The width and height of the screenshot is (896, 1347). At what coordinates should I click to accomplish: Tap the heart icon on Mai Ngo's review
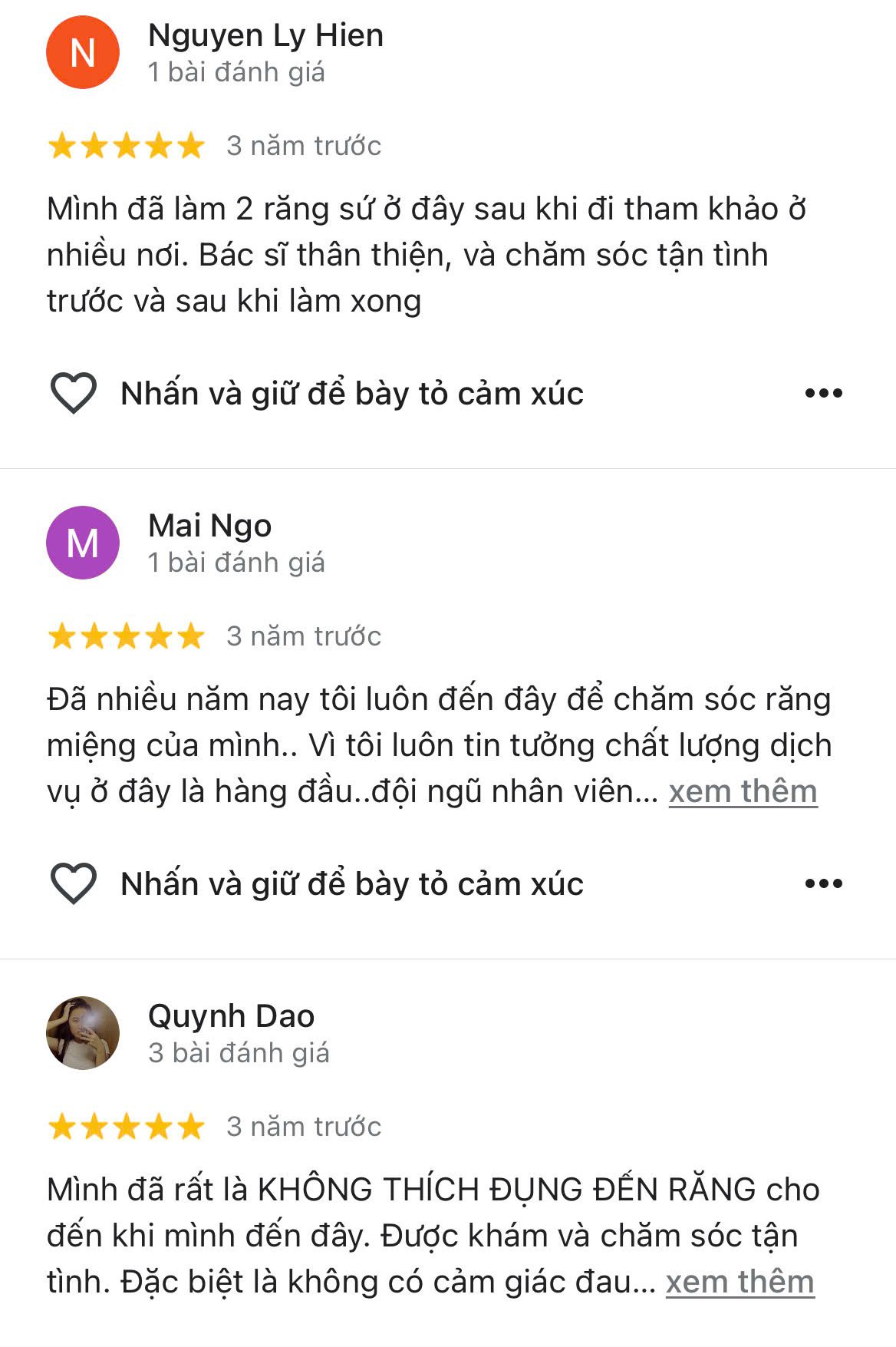pos(73,884)
